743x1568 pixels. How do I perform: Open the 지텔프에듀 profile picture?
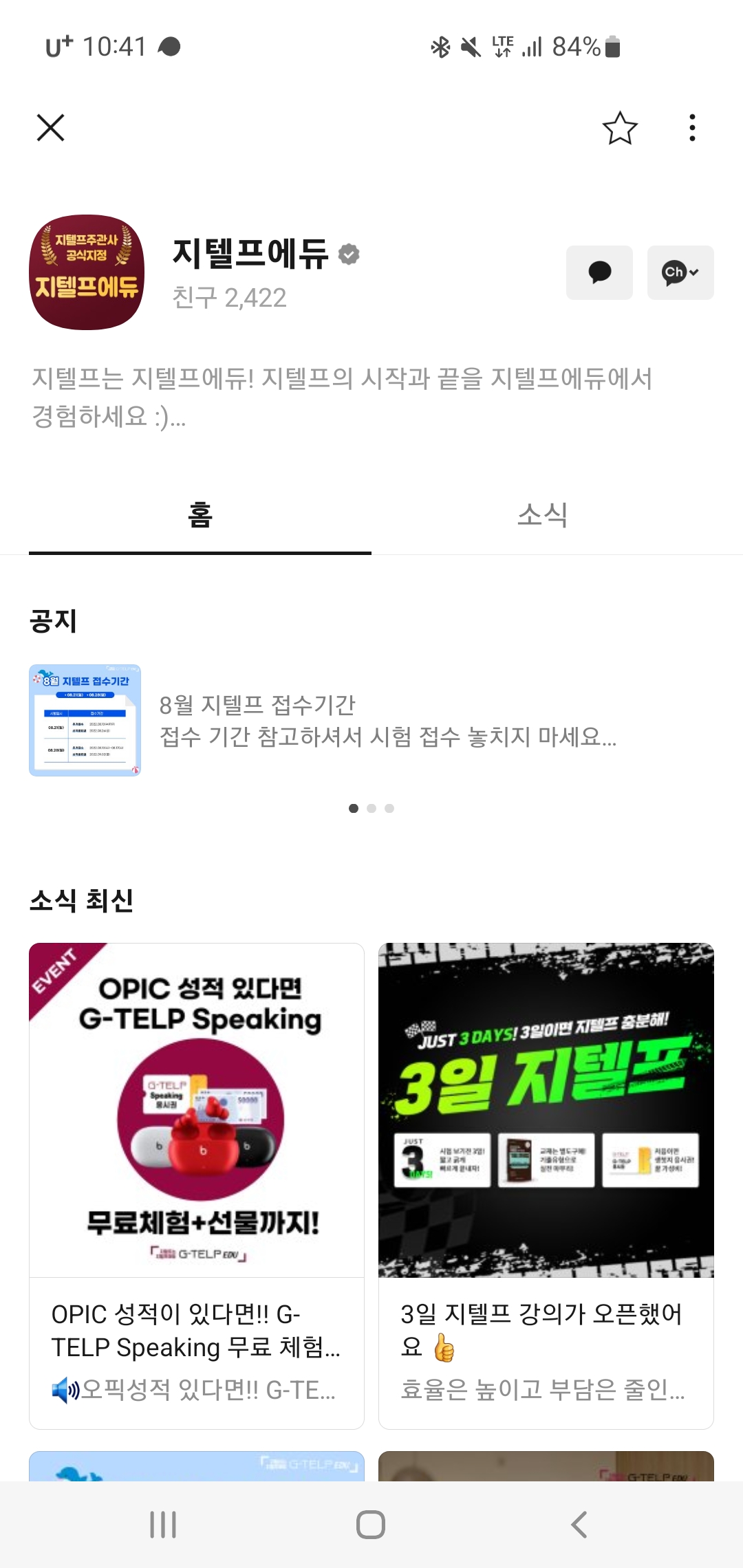pos(87,272)
